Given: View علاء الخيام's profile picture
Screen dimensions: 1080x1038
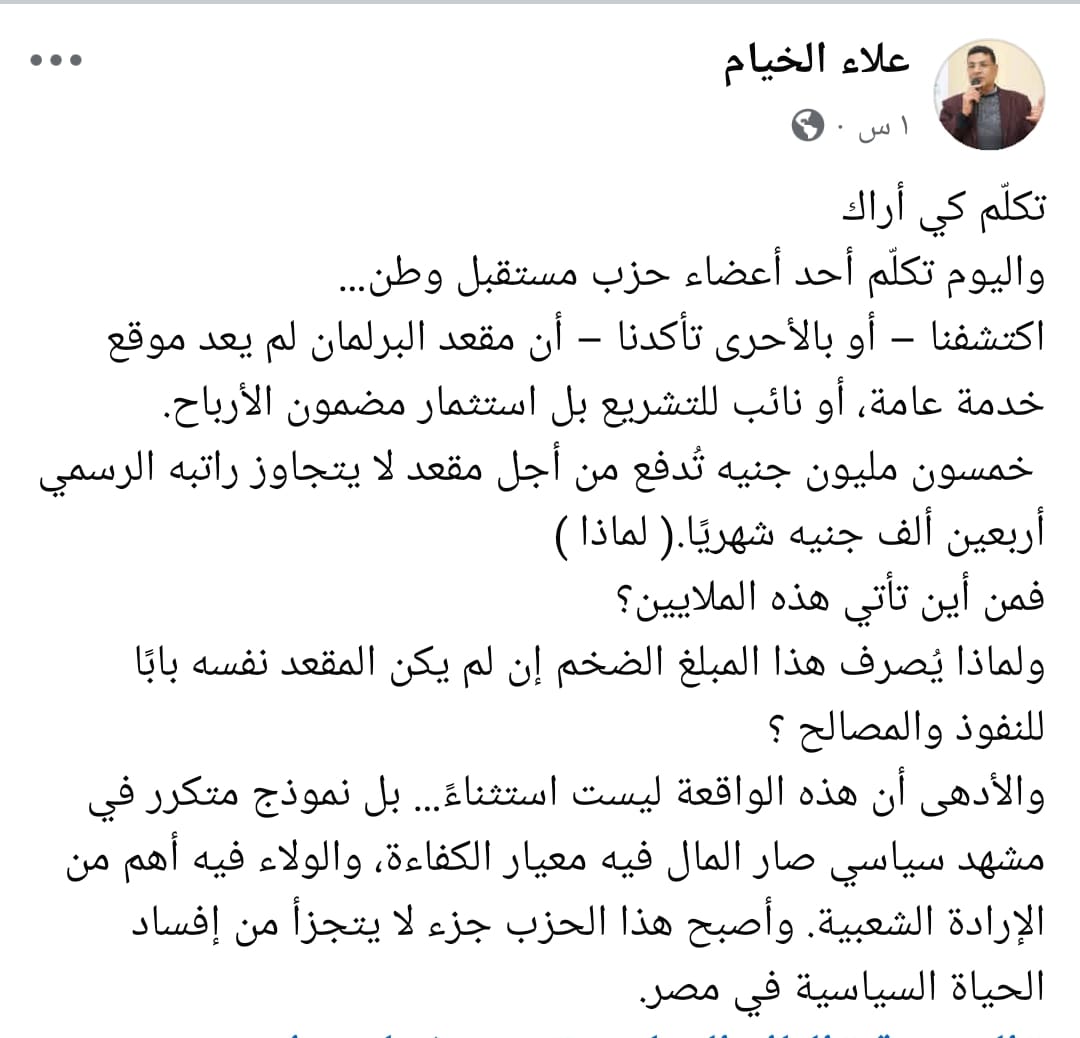Looking at the screenshot, I should 991,95.
